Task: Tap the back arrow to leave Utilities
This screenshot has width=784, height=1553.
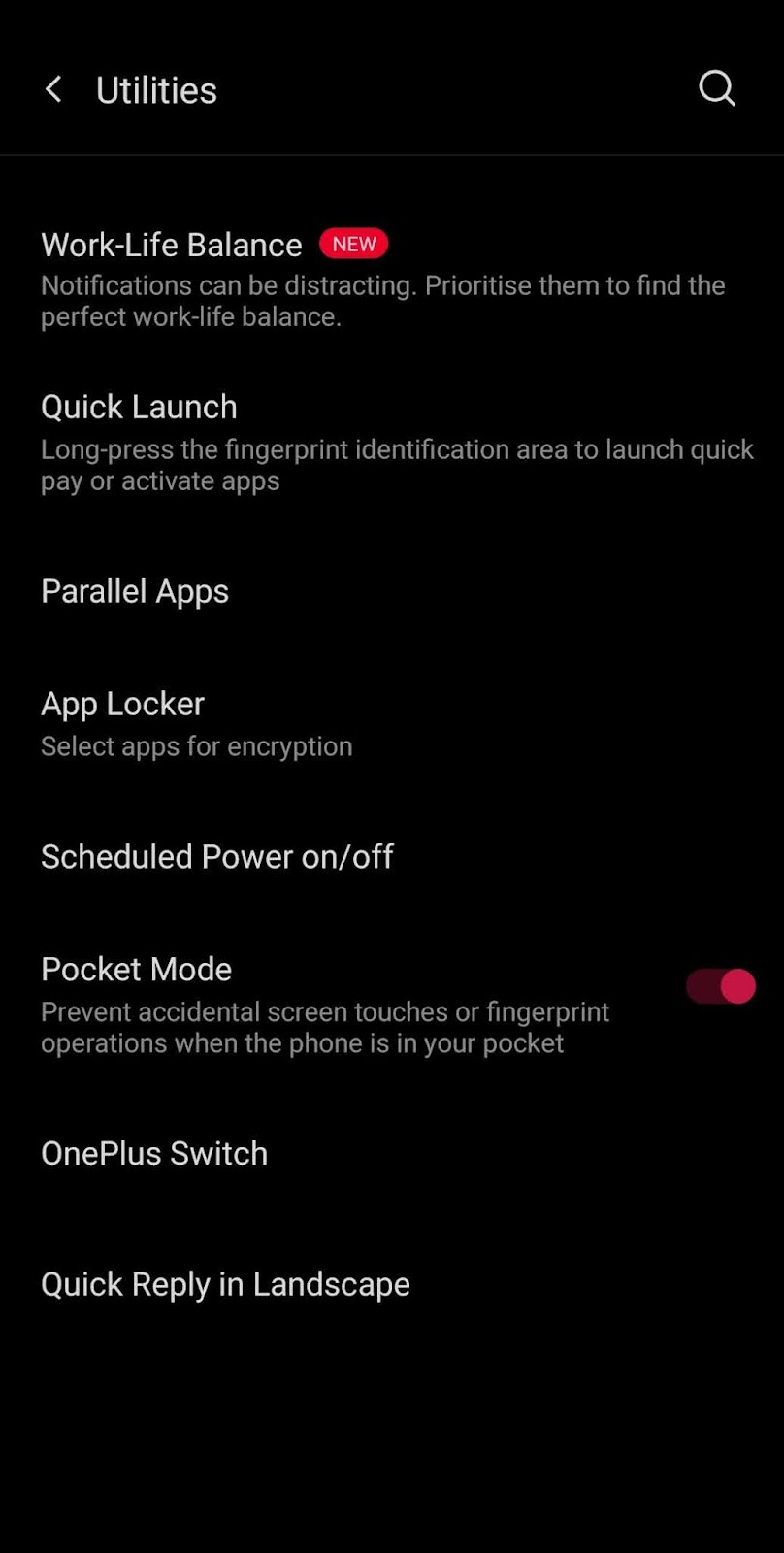Action: 54,88
